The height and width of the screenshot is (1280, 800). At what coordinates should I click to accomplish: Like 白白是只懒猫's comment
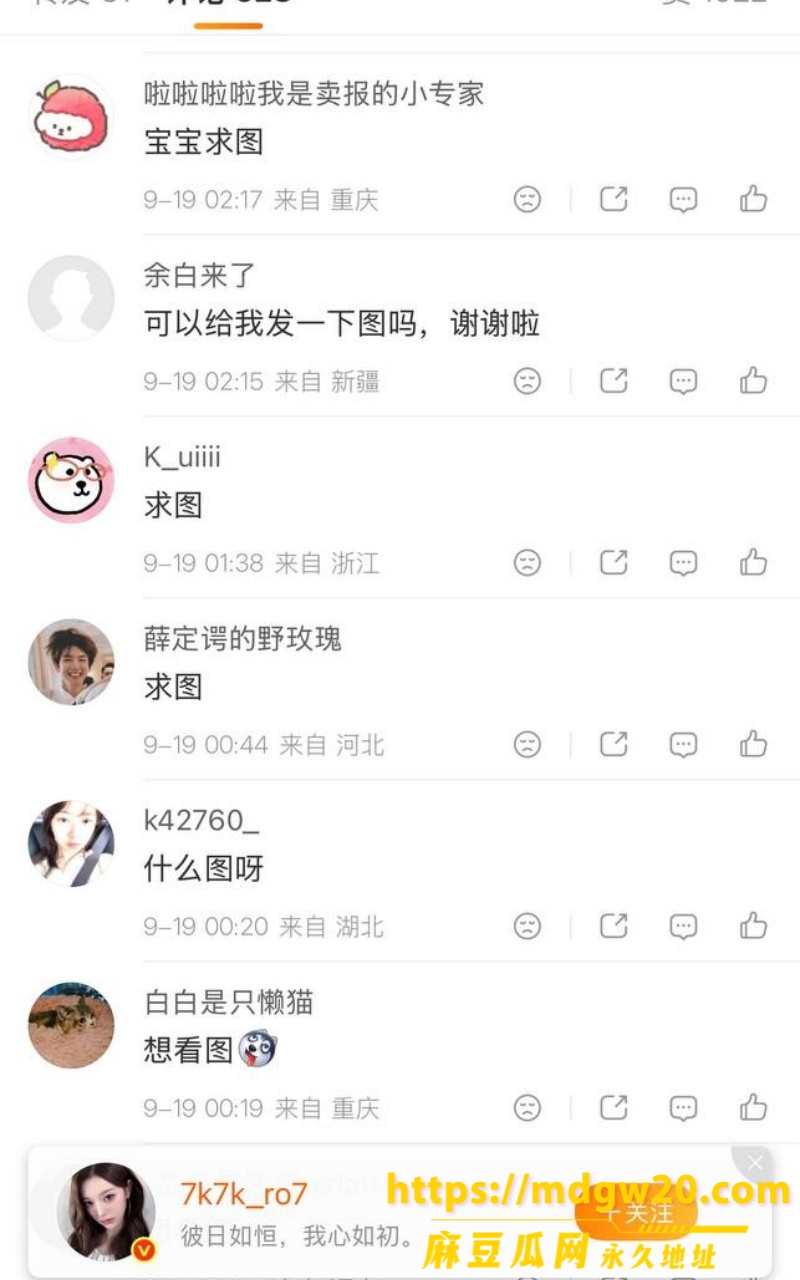(x=753, y=1108)
